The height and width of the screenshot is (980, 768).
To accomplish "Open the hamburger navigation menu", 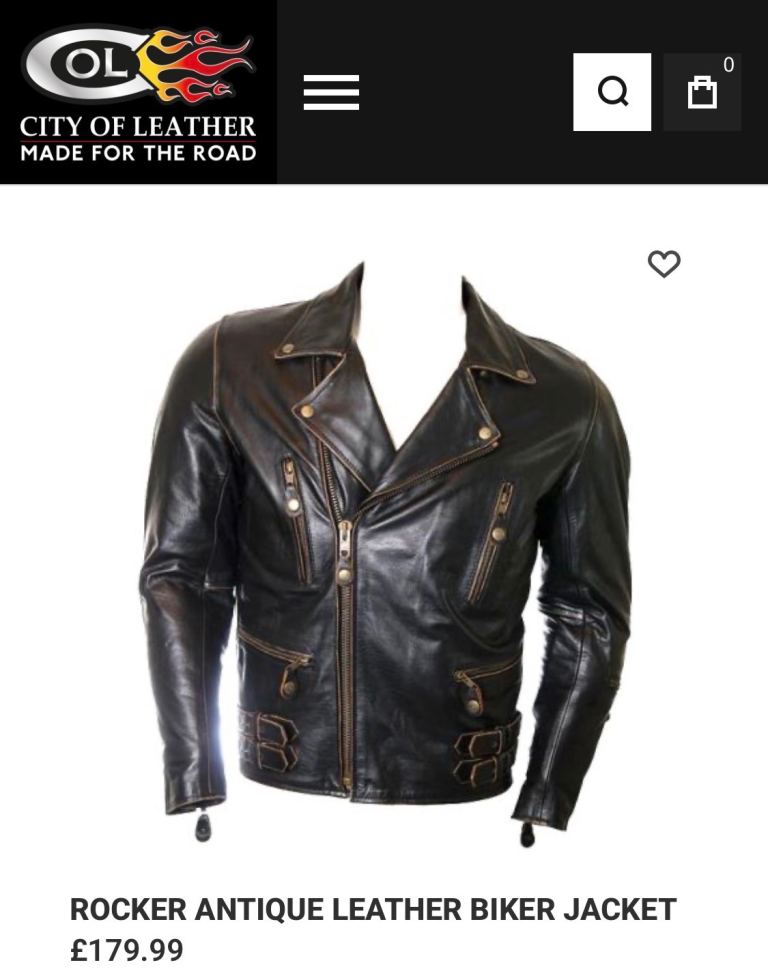I will point(331,93).
